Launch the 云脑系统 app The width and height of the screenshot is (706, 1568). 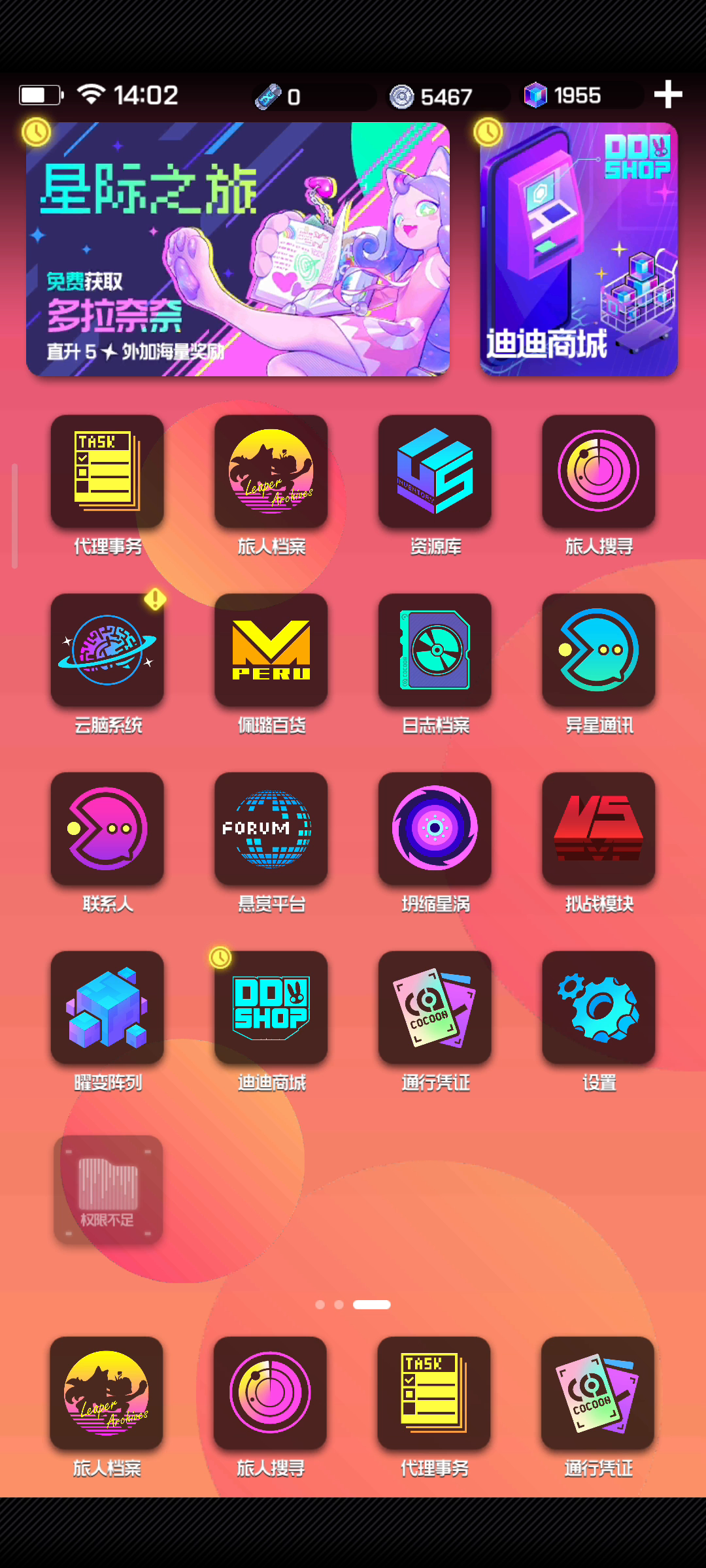click(x=108, y=650)
